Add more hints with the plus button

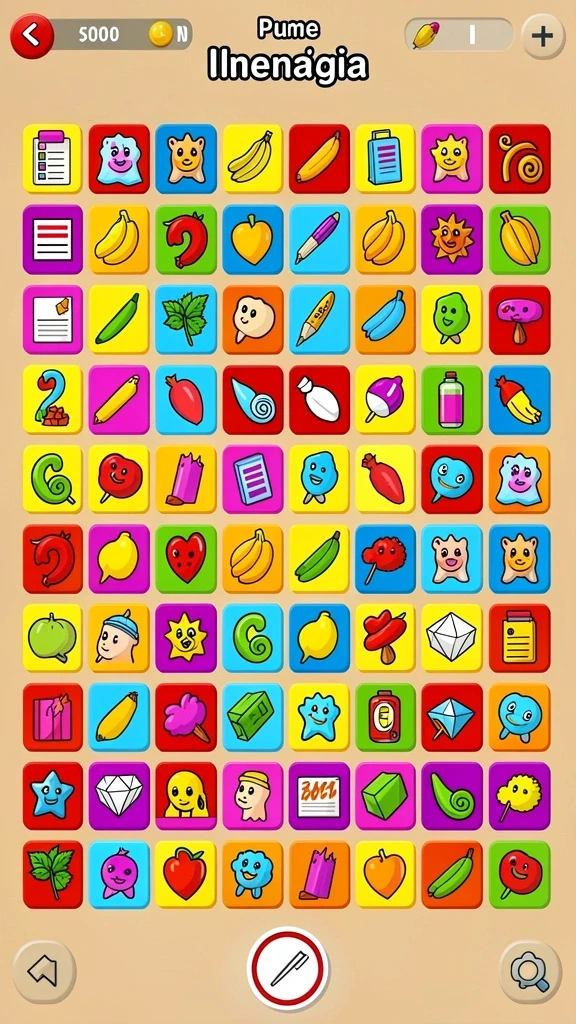543,35
